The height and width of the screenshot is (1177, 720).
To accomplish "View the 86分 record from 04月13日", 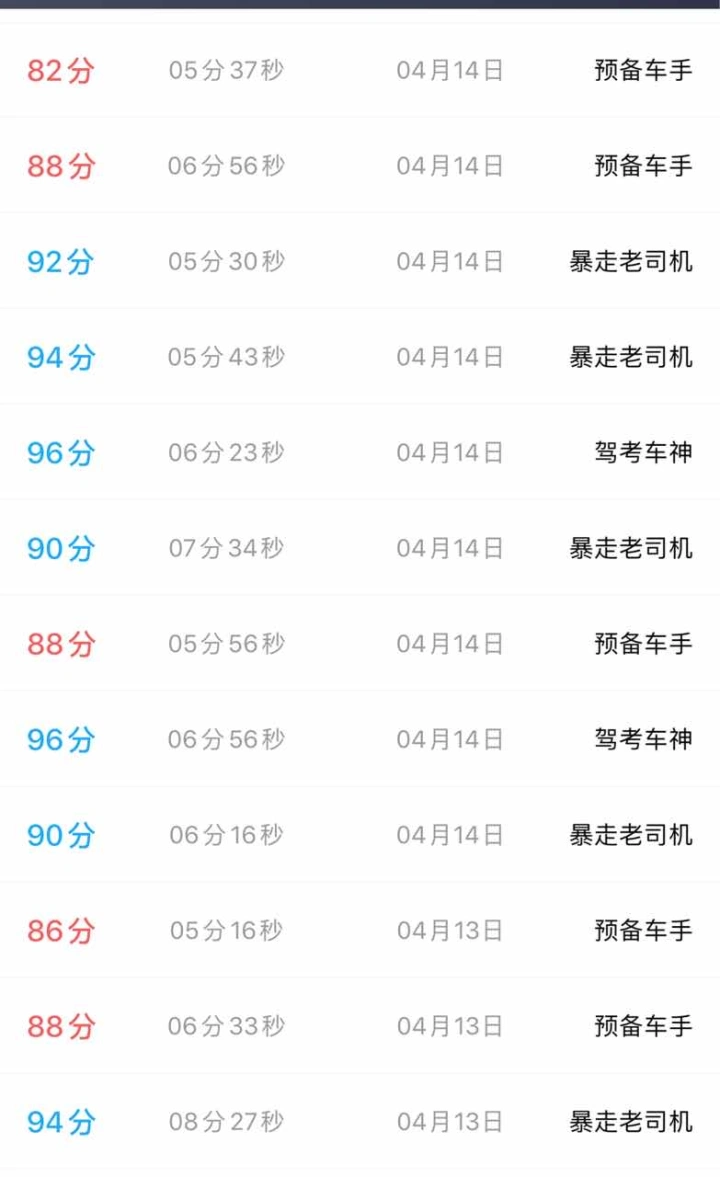I will [360, 931].
